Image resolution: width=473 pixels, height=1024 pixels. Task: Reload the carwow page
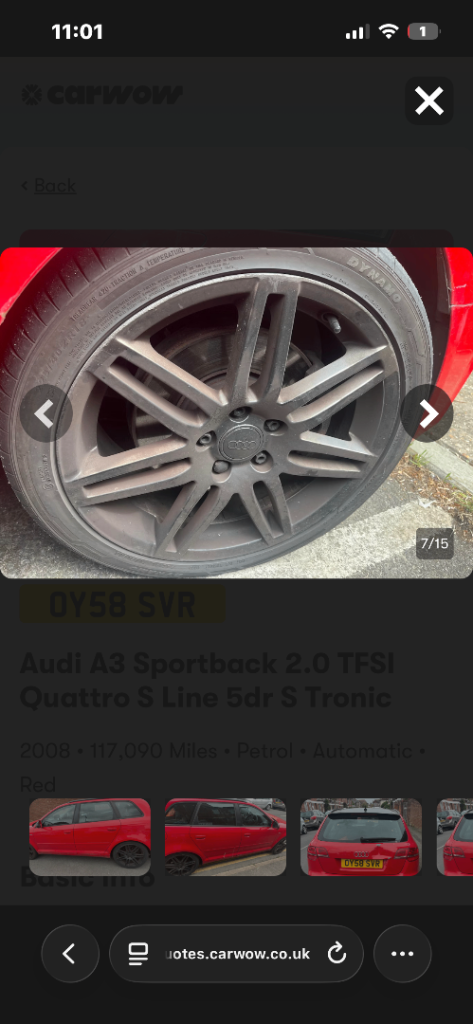pos(336,953)
